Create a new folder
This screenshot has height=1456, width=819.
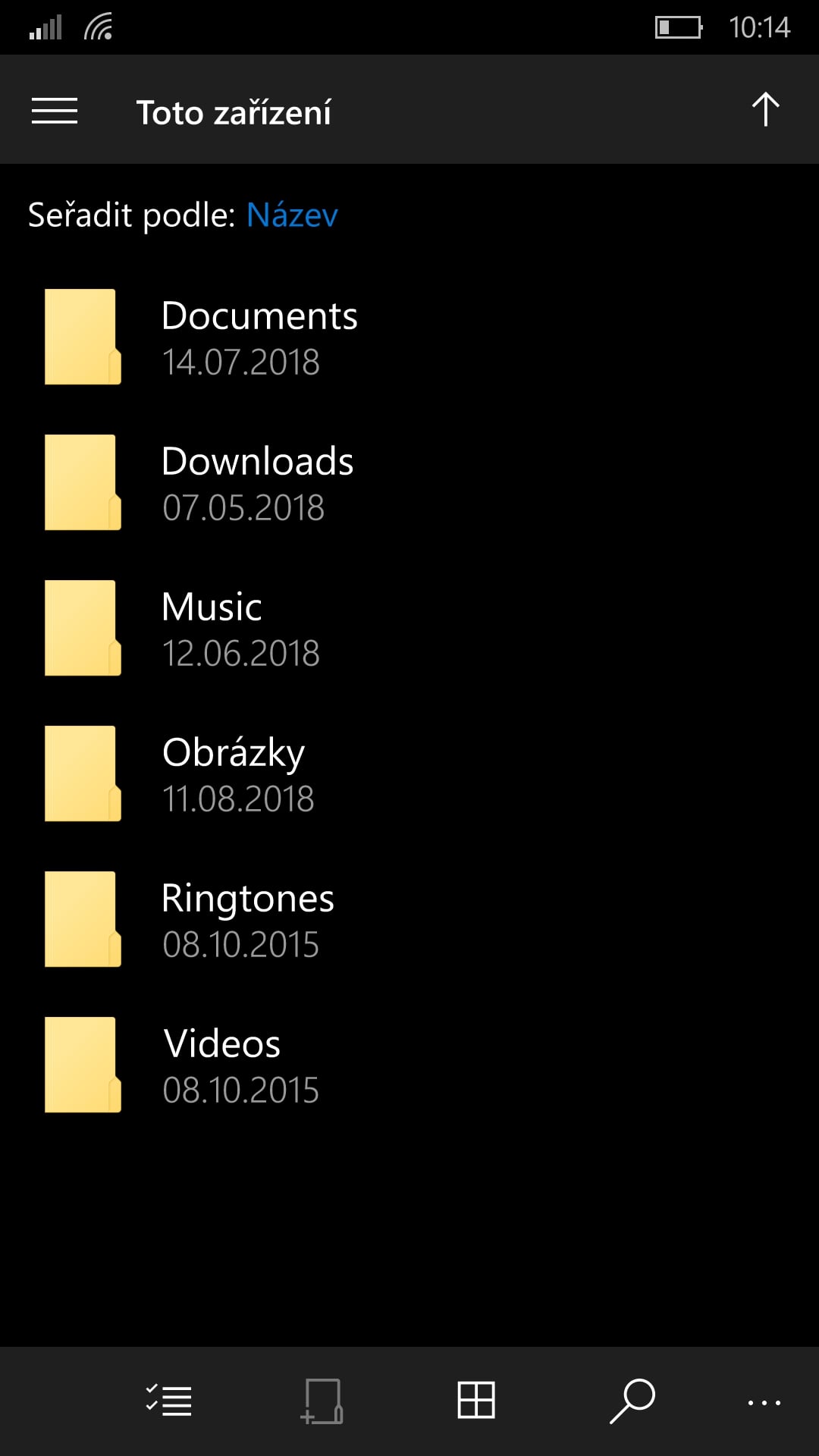[x=322, y=1401]
